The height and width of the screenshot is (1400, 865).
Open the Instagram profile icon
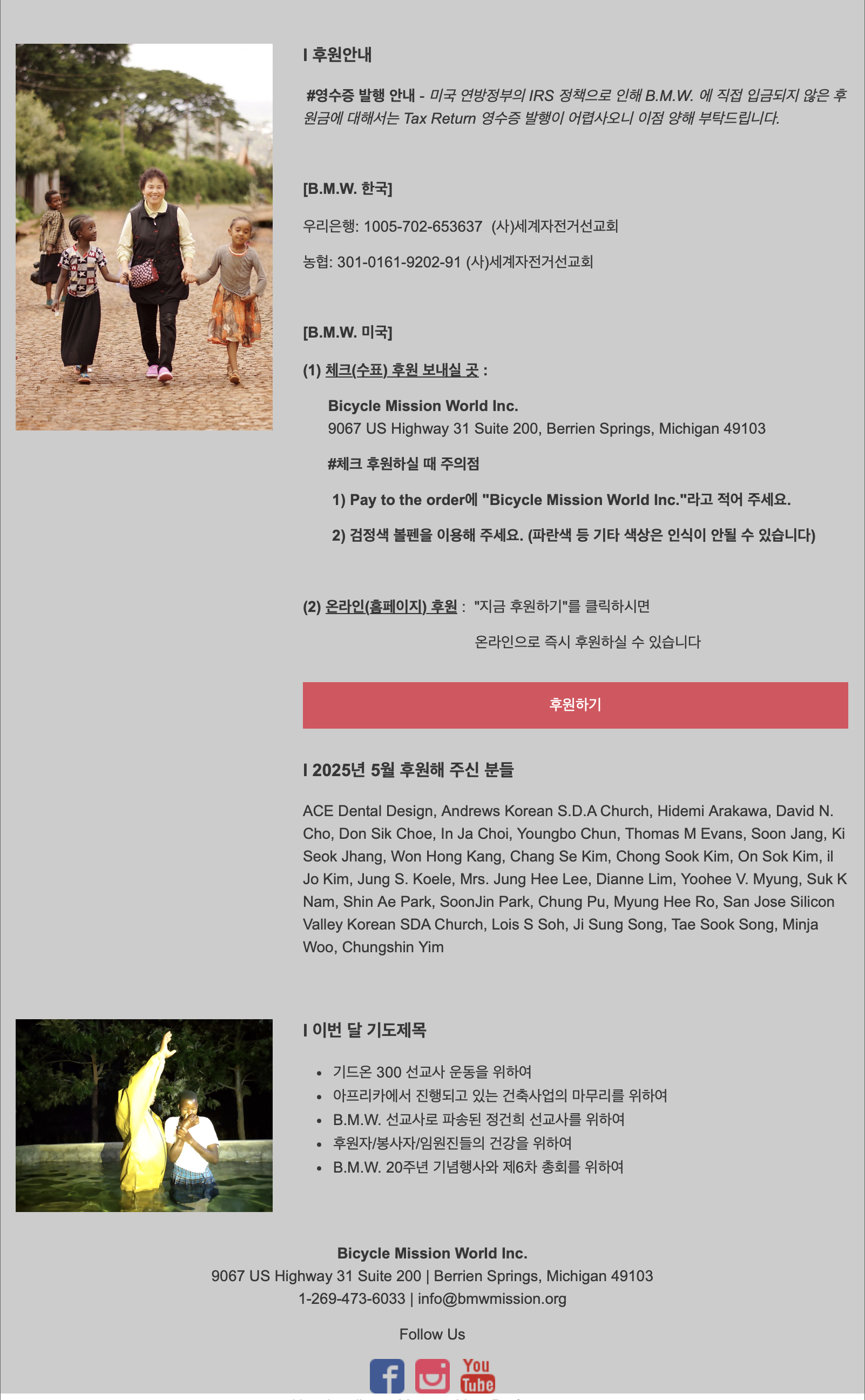tap(432, 1375)
